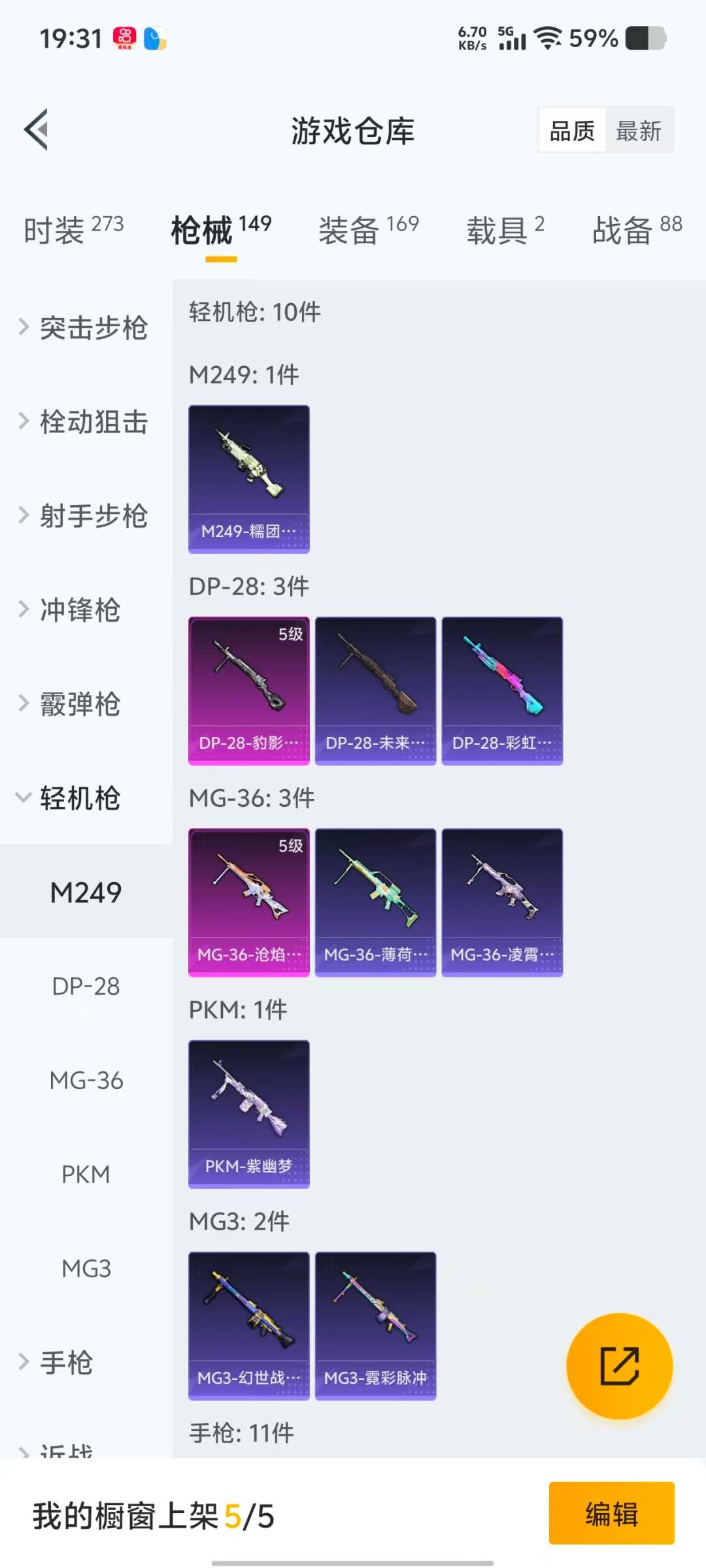This screenshot has height=1568, width=706.
Task: Select DP-28 in the sidebar
Action: click(85, 987)
